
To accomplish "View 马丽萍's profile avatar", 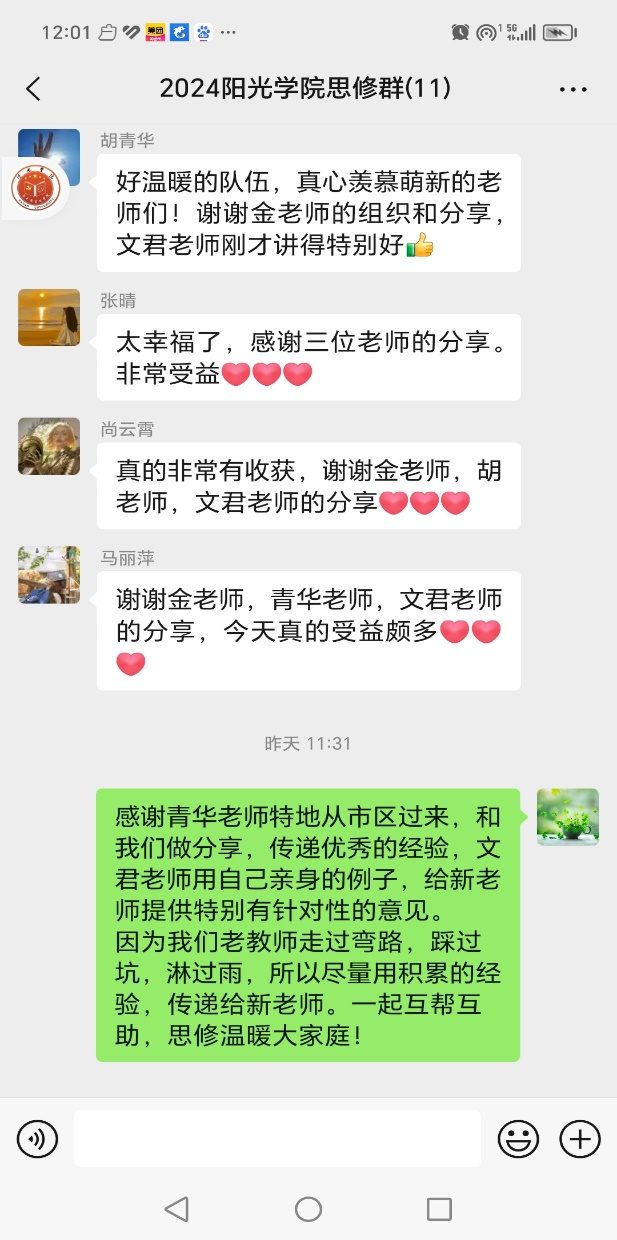I will tap(49, 574).
